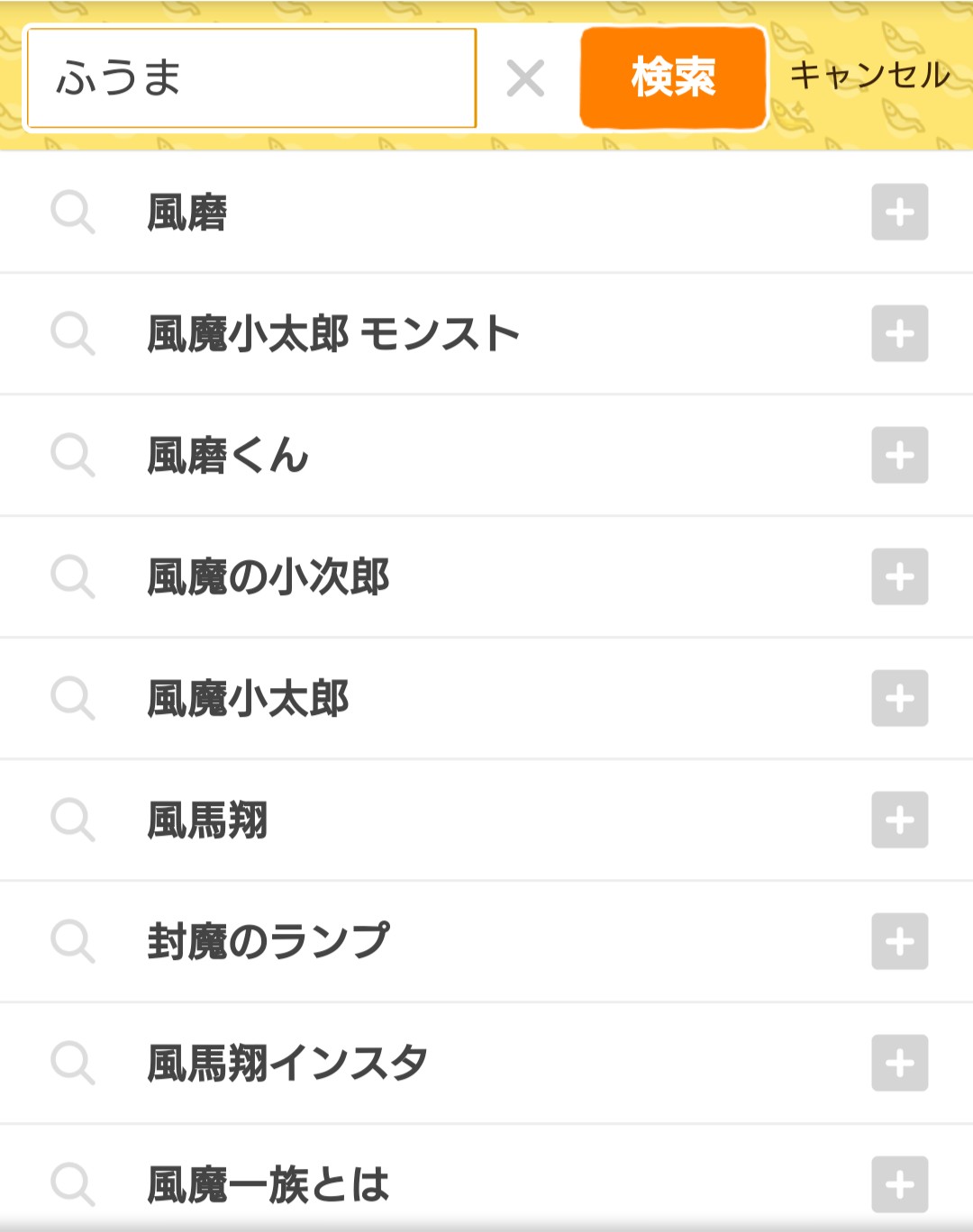The width and height of the screenshot is (973, 1232).
Task: Choose the suggestion 風馬翔インスタ
Action: coord(287,1064)
